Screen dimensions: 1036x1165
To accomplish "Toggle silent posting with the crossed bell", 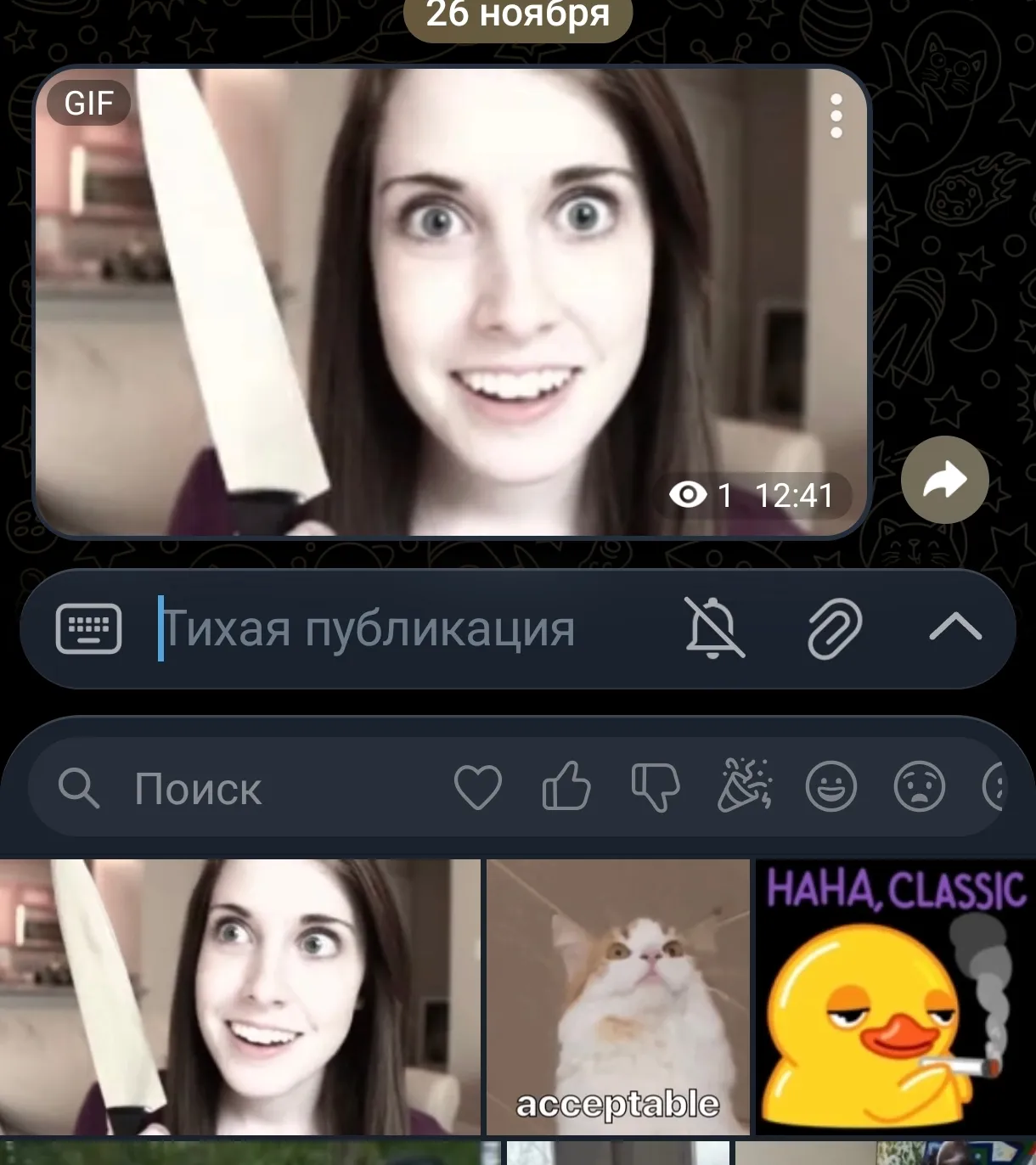I will [x=714, y=628].
